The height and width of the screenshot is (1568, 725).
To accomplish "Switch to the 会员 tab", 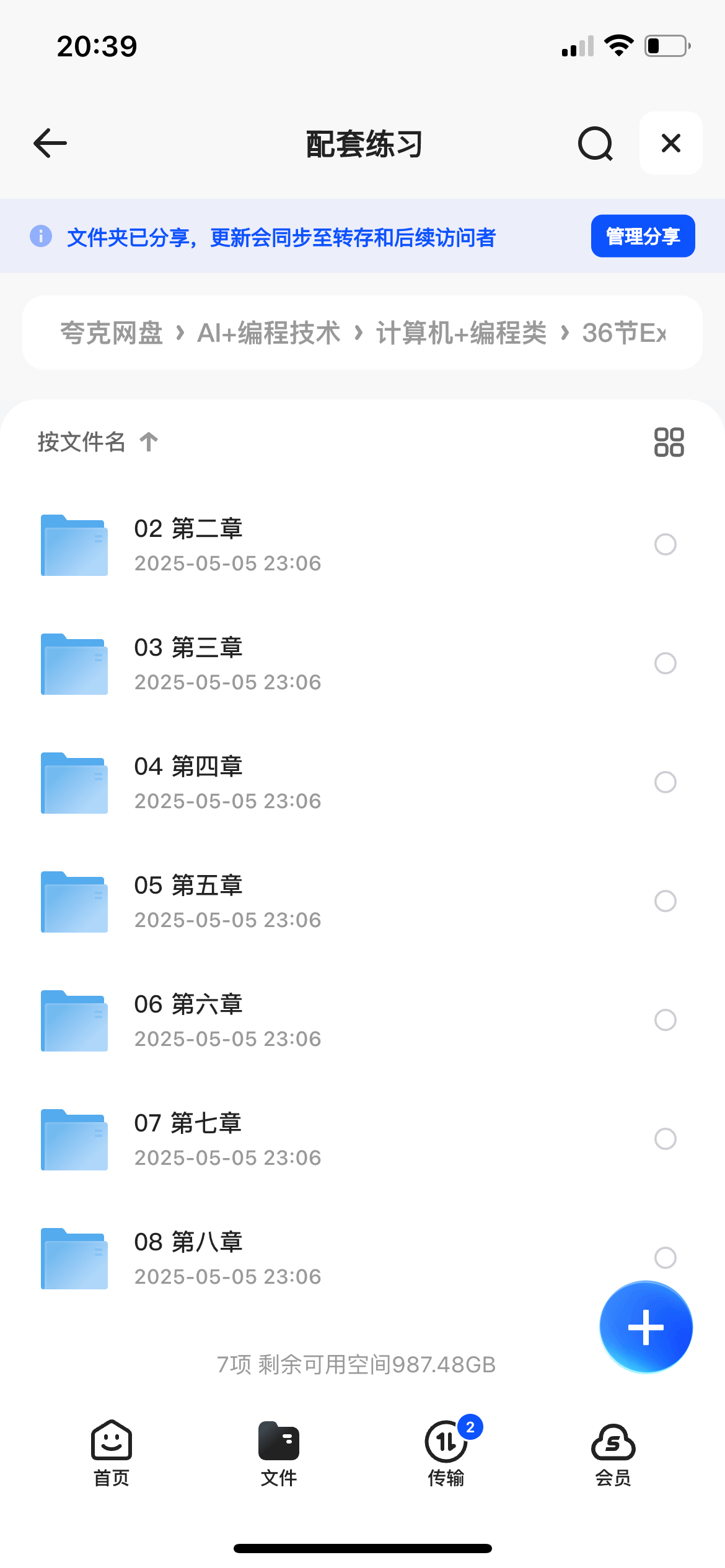I will point(613,1453).
